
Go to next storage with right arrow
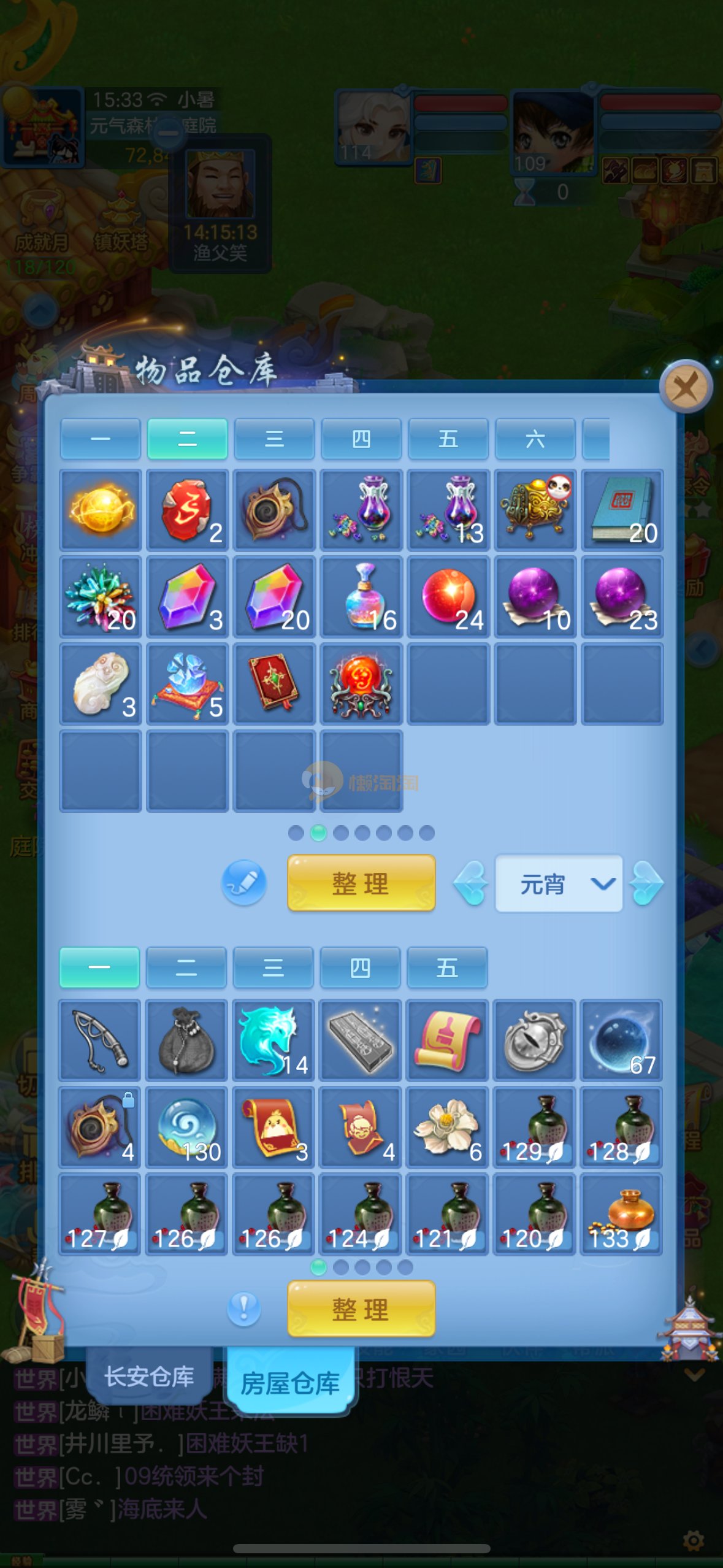(x=646, y=883)
